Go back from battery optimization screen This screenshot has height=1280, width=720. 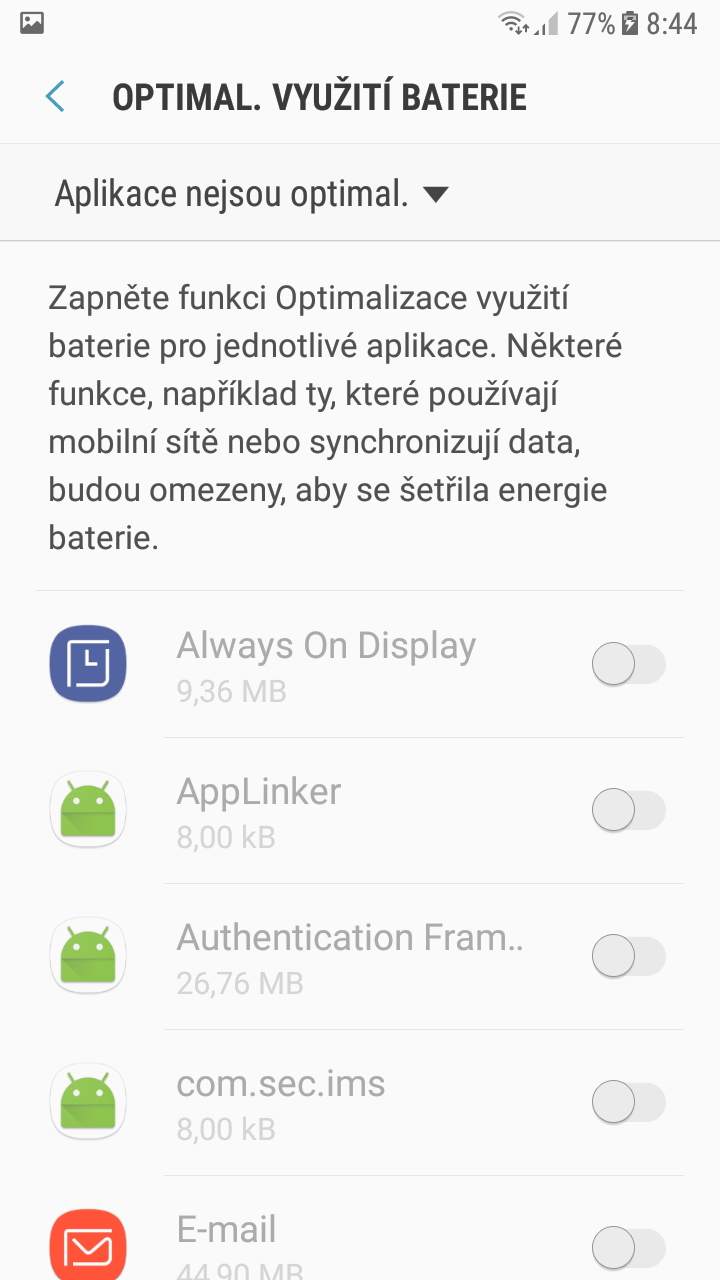coord(55,97)
